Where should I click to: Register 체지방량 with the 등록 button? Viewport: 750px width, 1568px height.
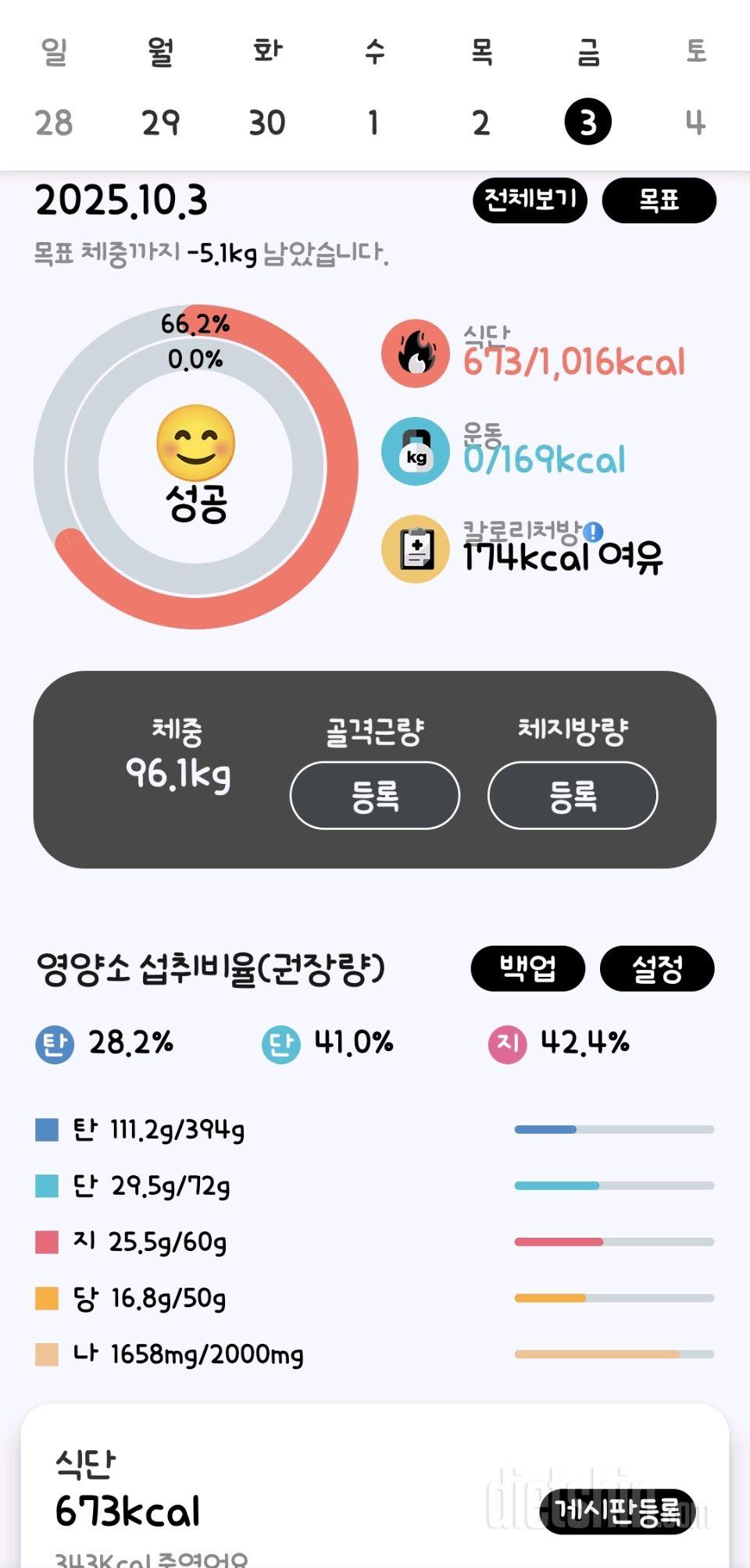click(x=572, y=795)
